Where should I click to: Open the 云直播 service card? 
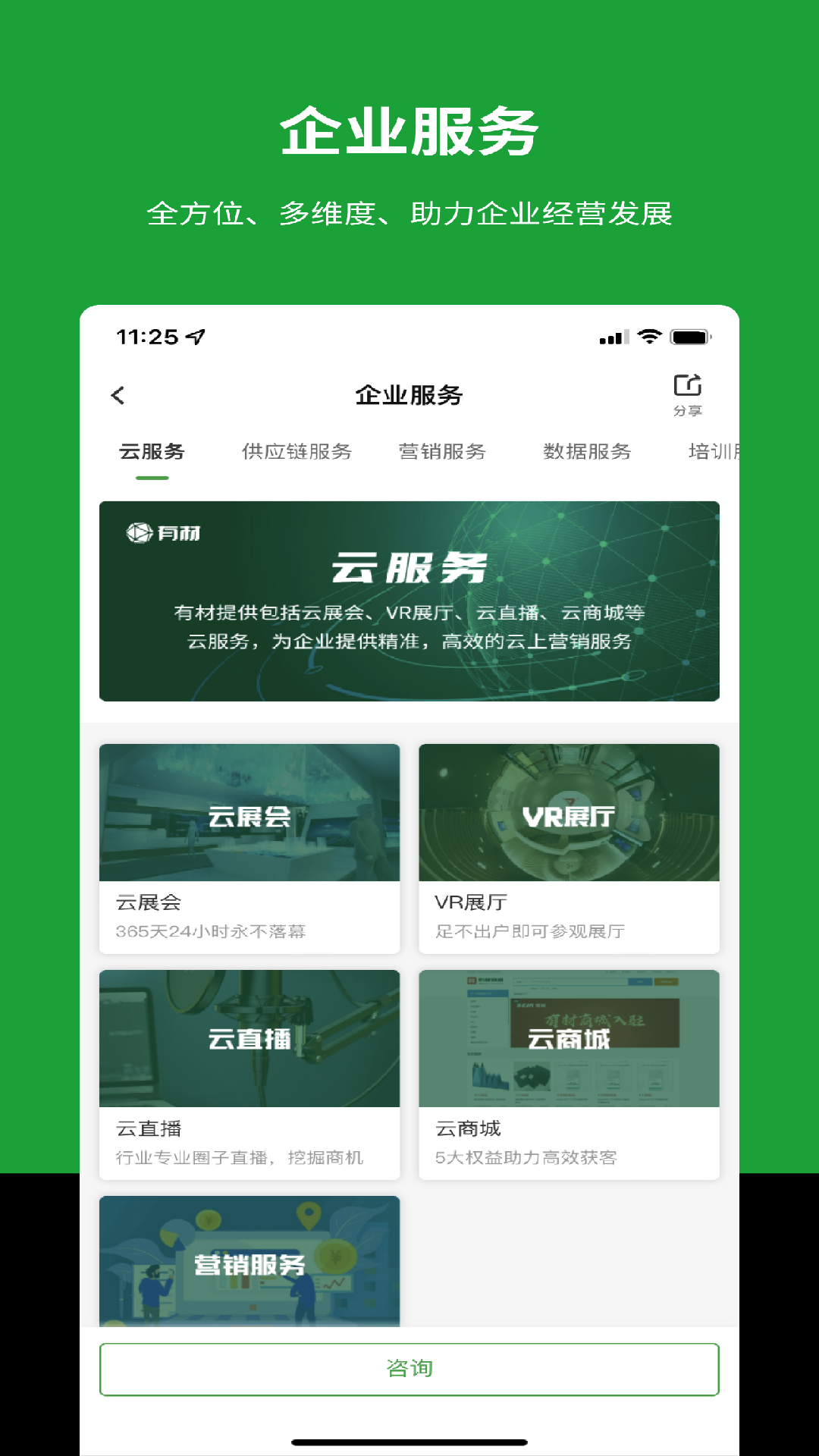249,1073
